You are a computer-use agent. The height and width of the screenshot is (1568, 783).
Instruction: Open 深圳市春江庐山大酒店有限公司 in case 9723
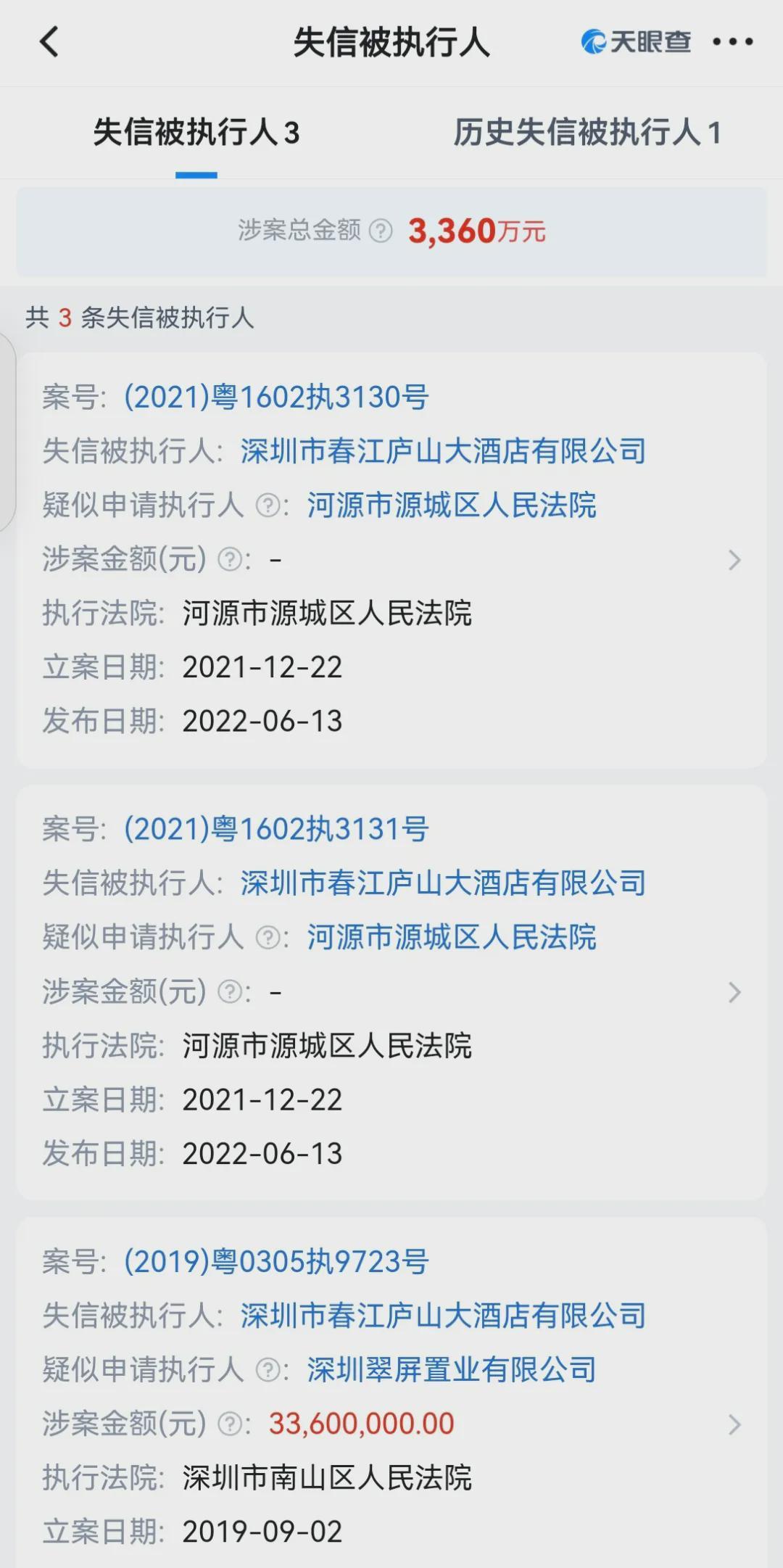[443, 1316]
